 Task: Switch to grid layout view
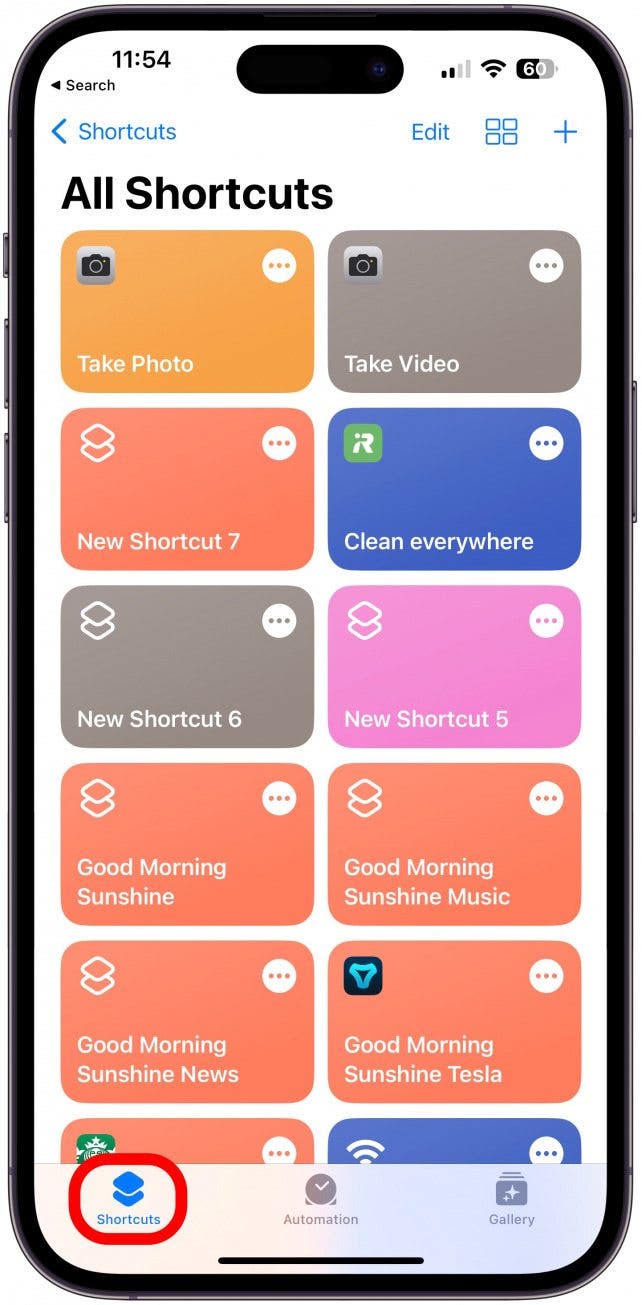(501, 131)
